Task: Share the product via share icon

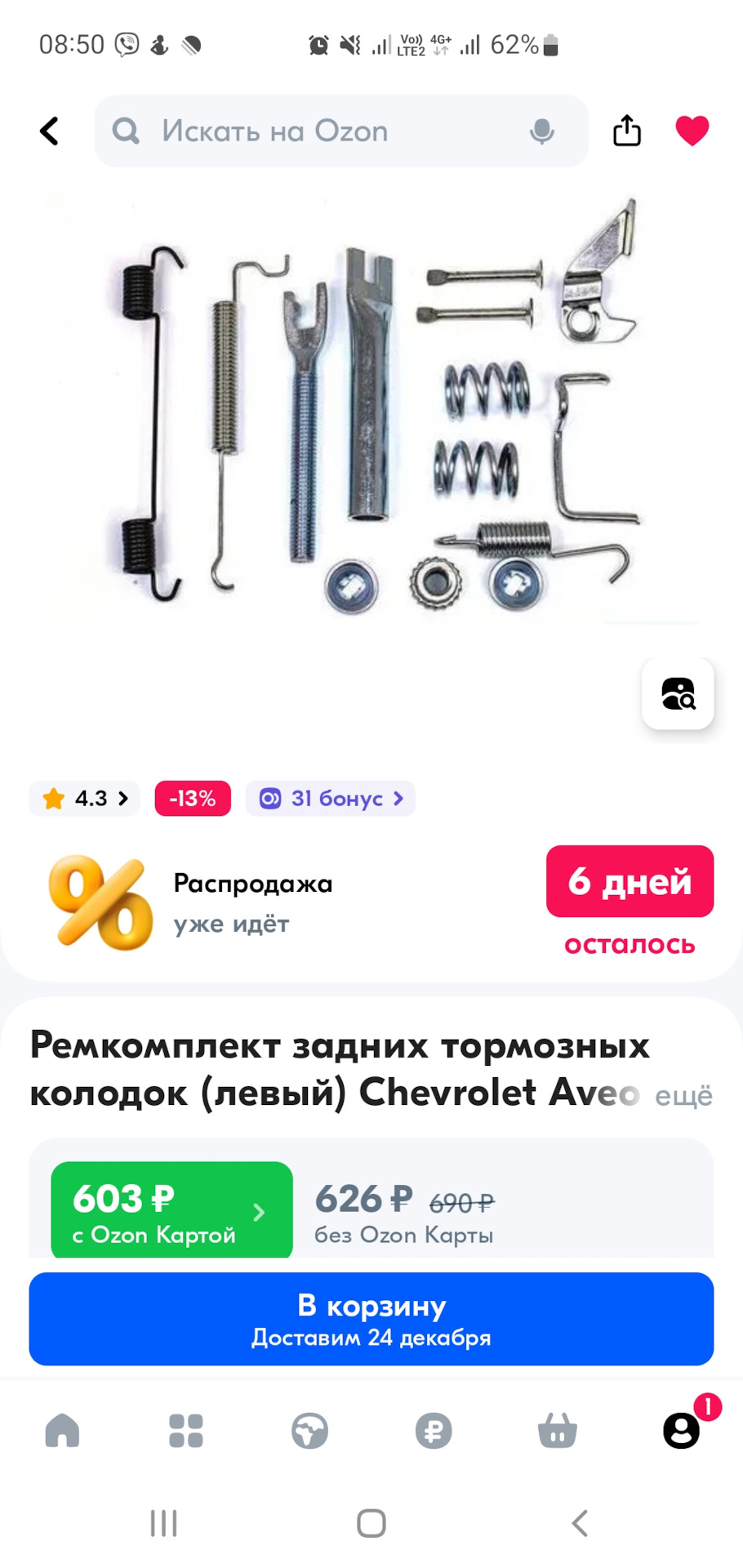Action: click(625, 131)
